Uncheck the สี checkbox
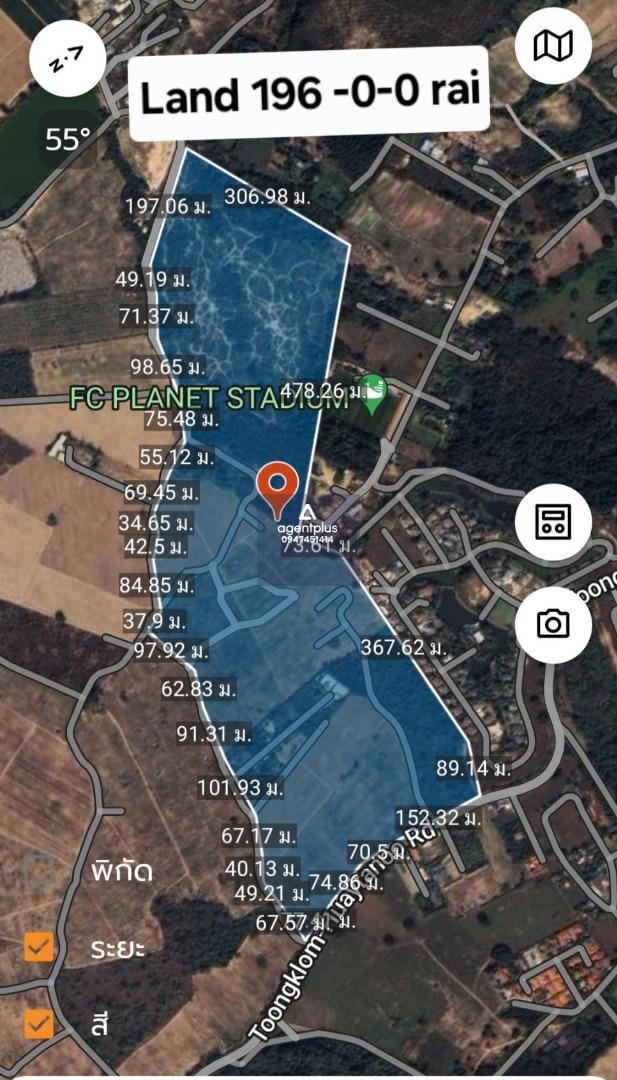Screen dimensions: 617x1080 click(39, 1023)
